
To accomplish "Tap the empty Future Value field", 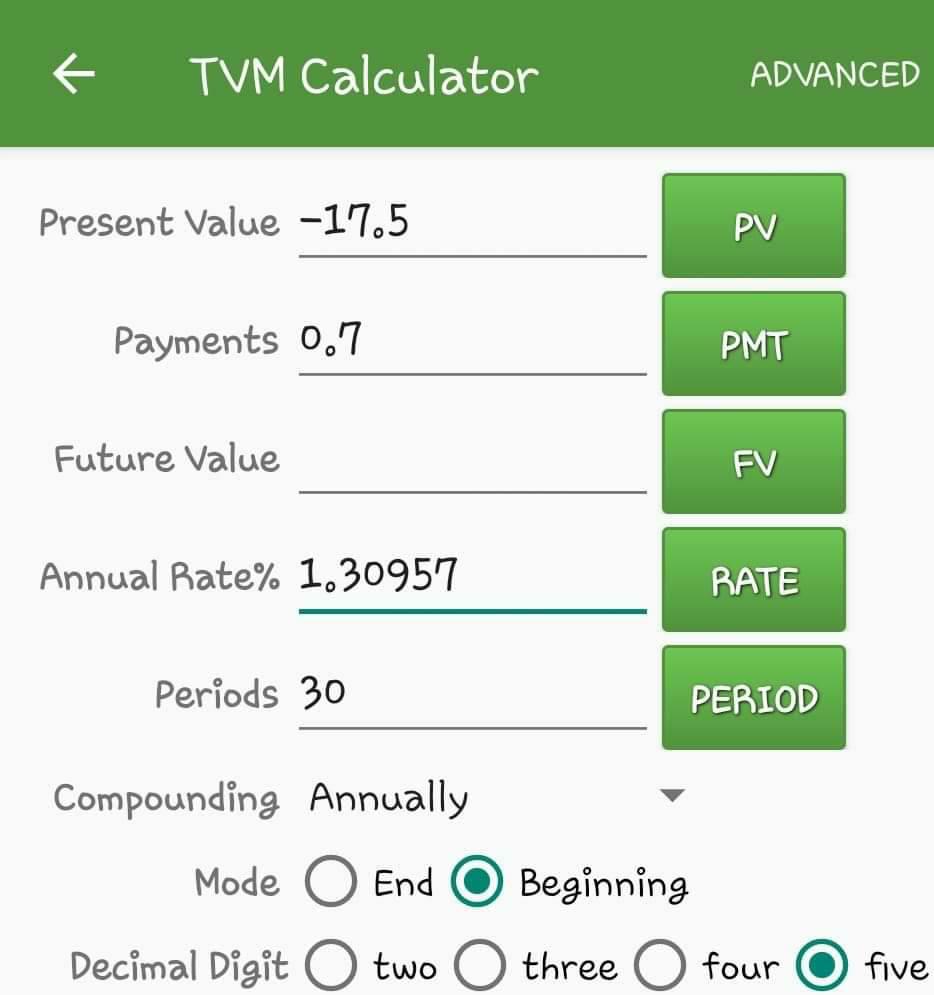I will tap(472, 460).
